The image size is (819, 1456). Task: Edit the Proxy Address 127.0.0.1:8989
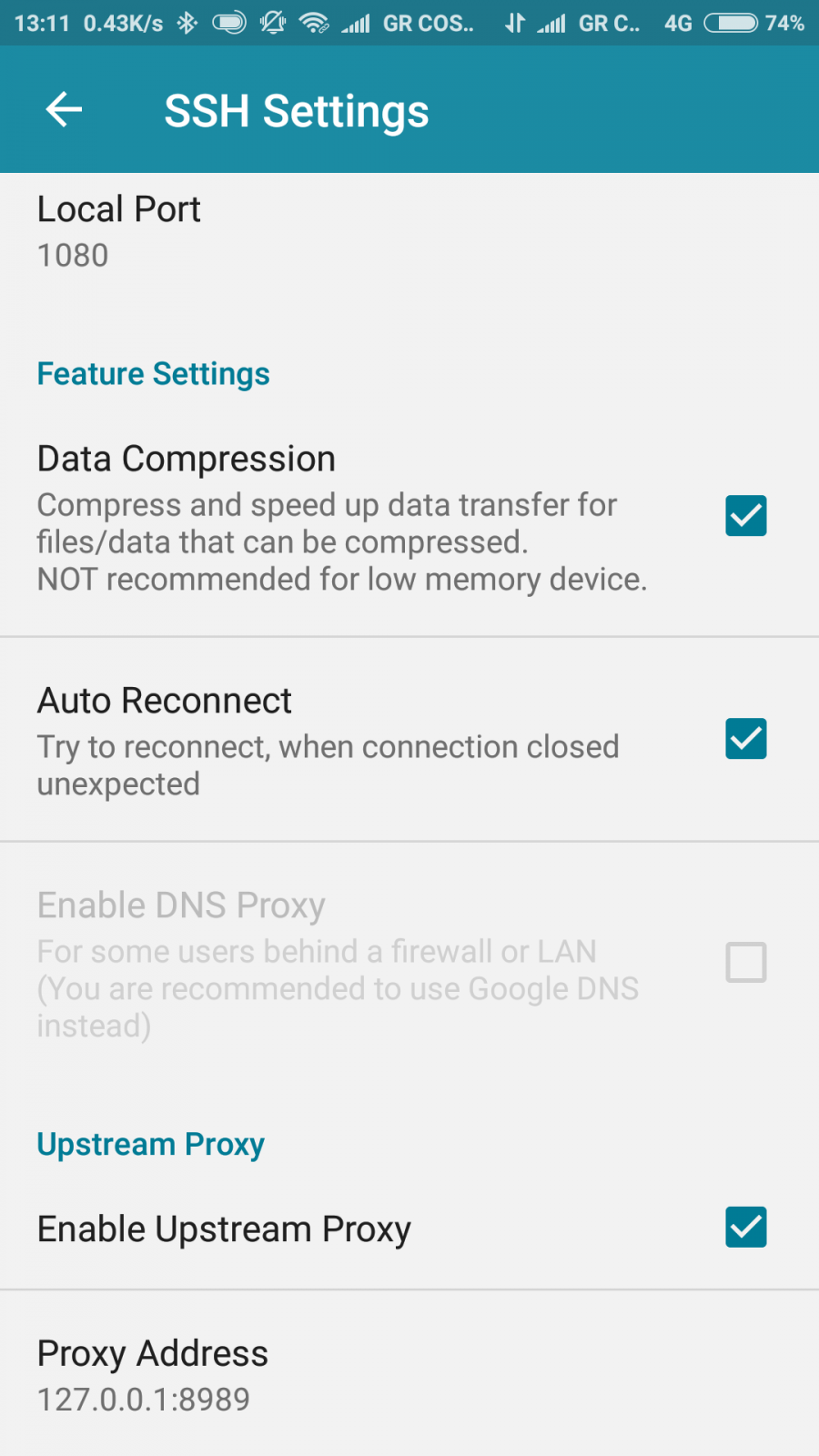[409, 1374]
